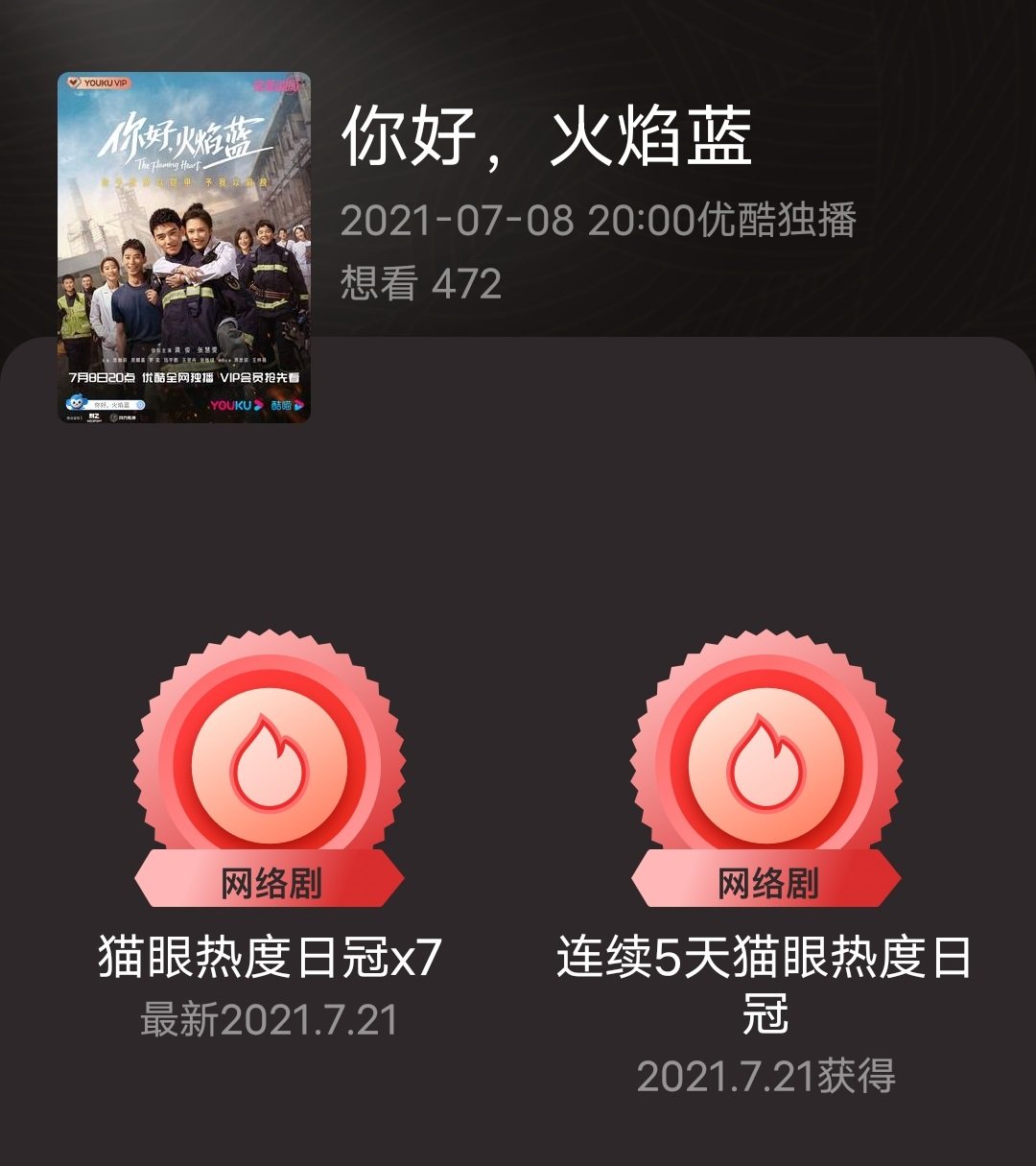
Task: Open the 你好,火焰蓝 poster thumbnail
Action: coord(184,248)
